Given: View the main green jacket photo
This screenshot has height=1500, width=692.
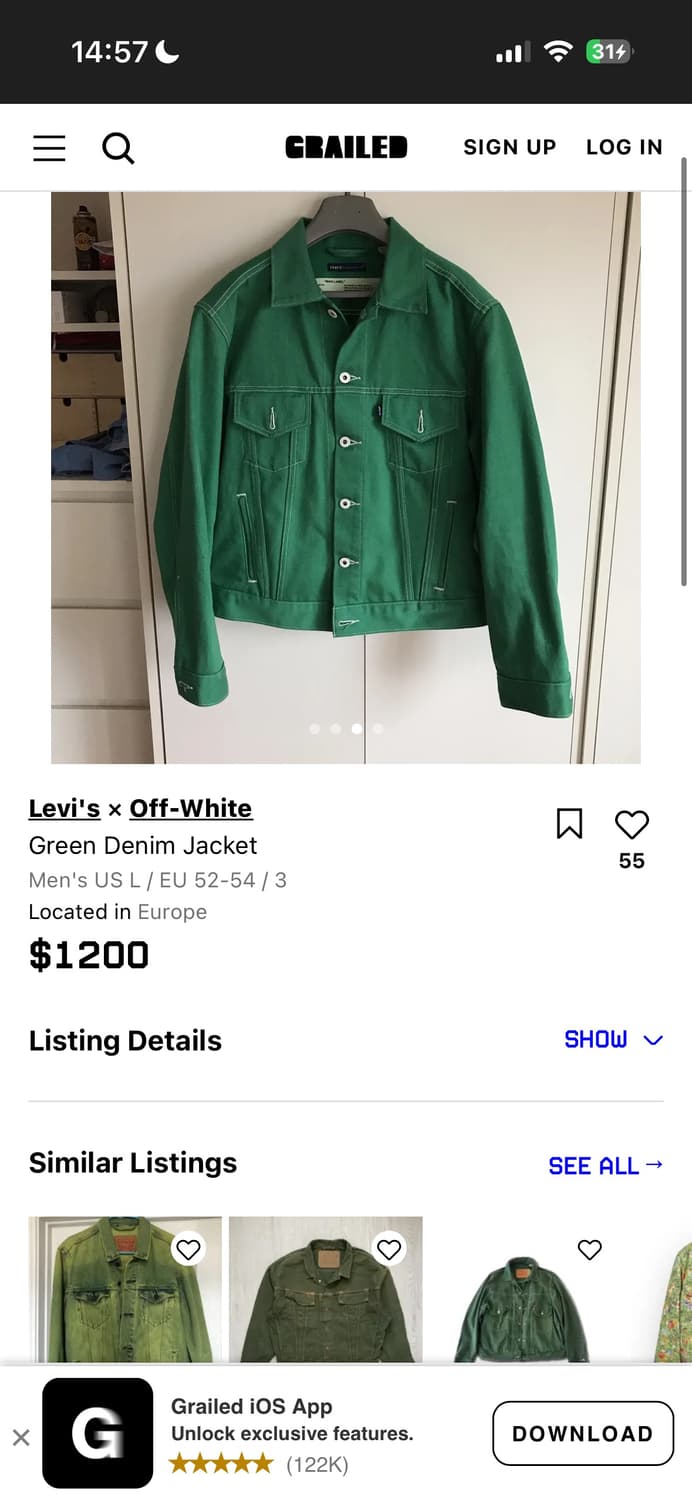Looking at the screenshot, I should pyautogui.click(x=346, y=477).
